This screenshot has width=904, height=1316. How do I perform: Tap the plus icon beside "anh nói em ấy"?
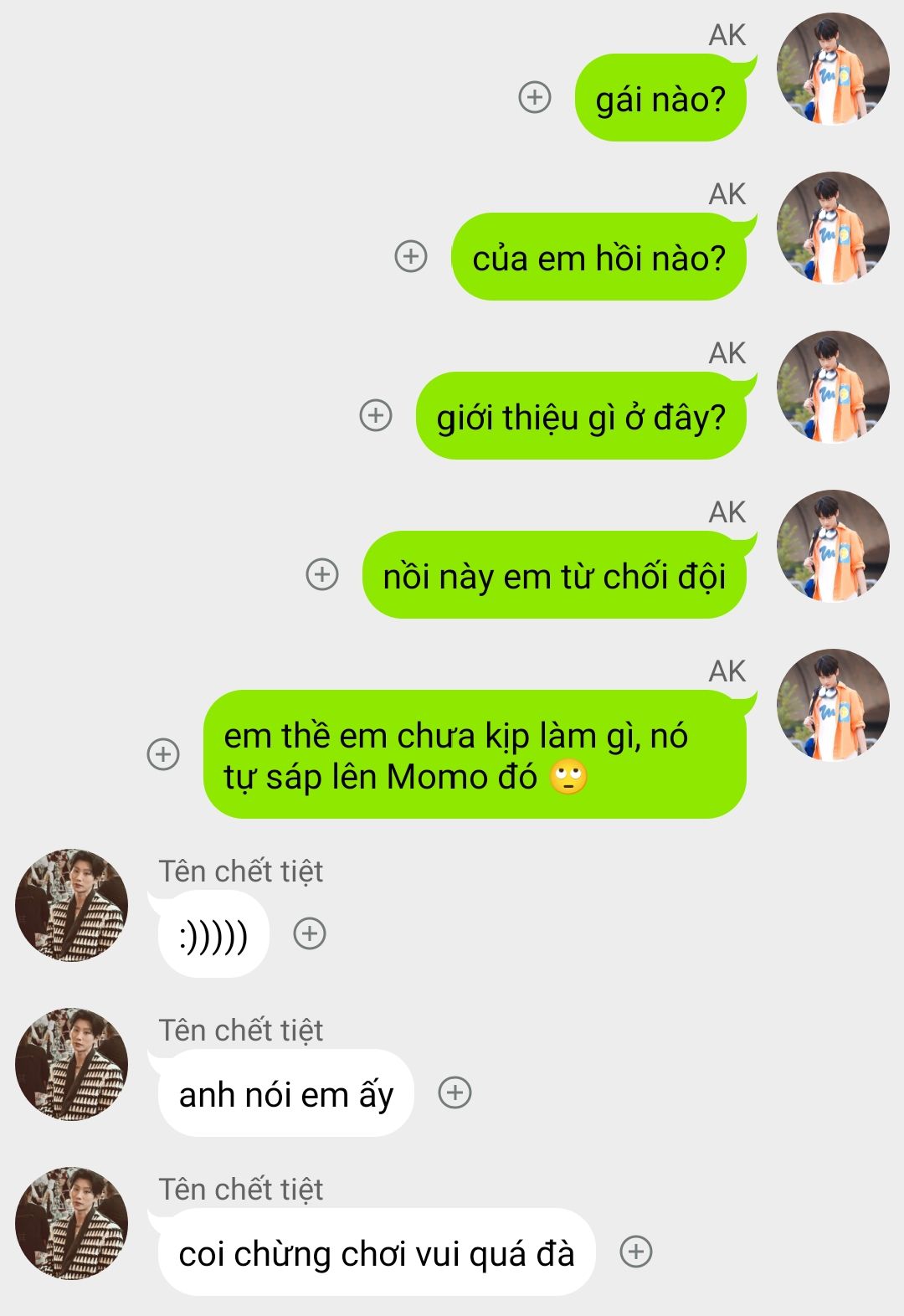coord(455,1092)
